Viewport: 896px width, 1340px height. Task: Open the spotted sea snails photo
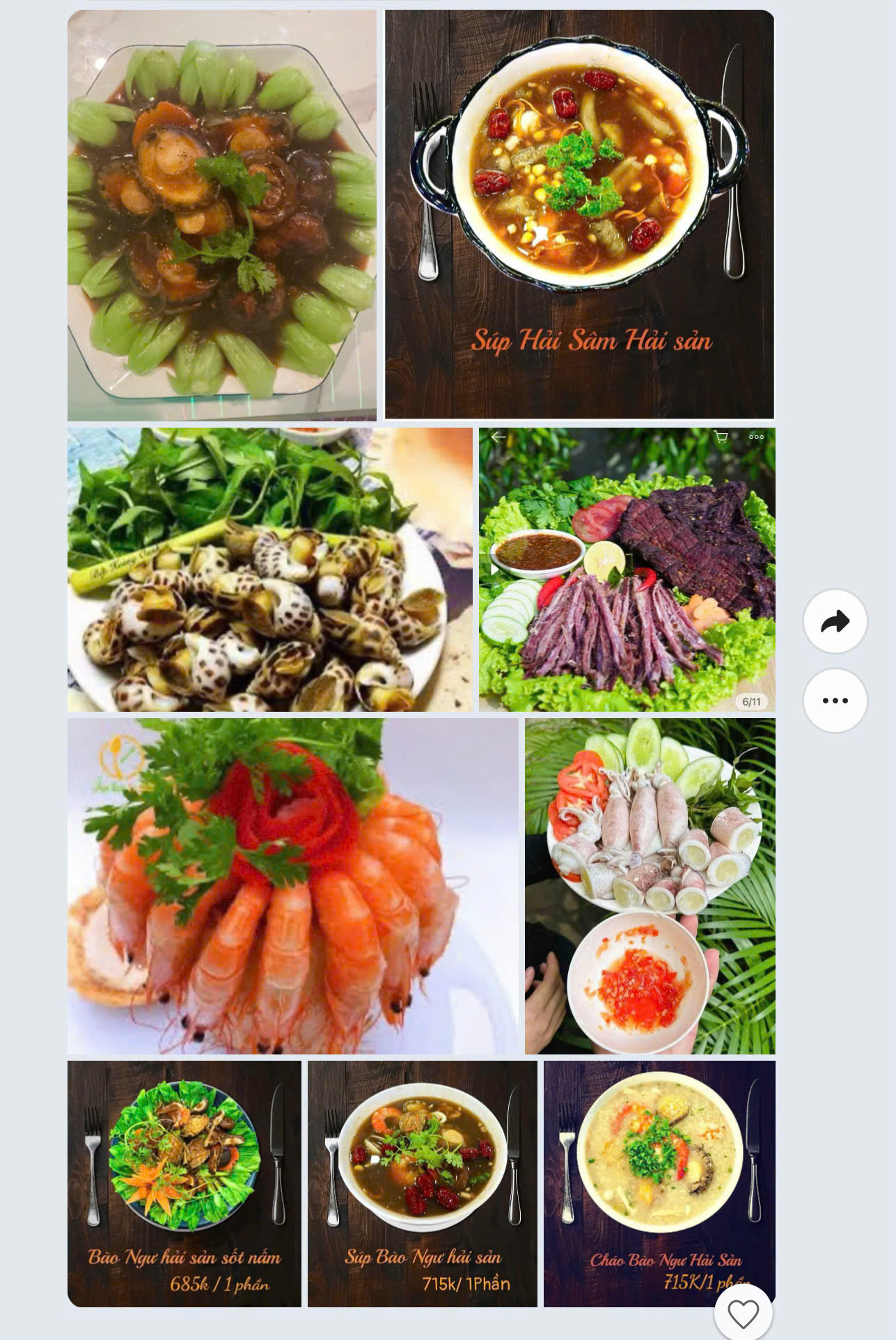tap(269, 570)
